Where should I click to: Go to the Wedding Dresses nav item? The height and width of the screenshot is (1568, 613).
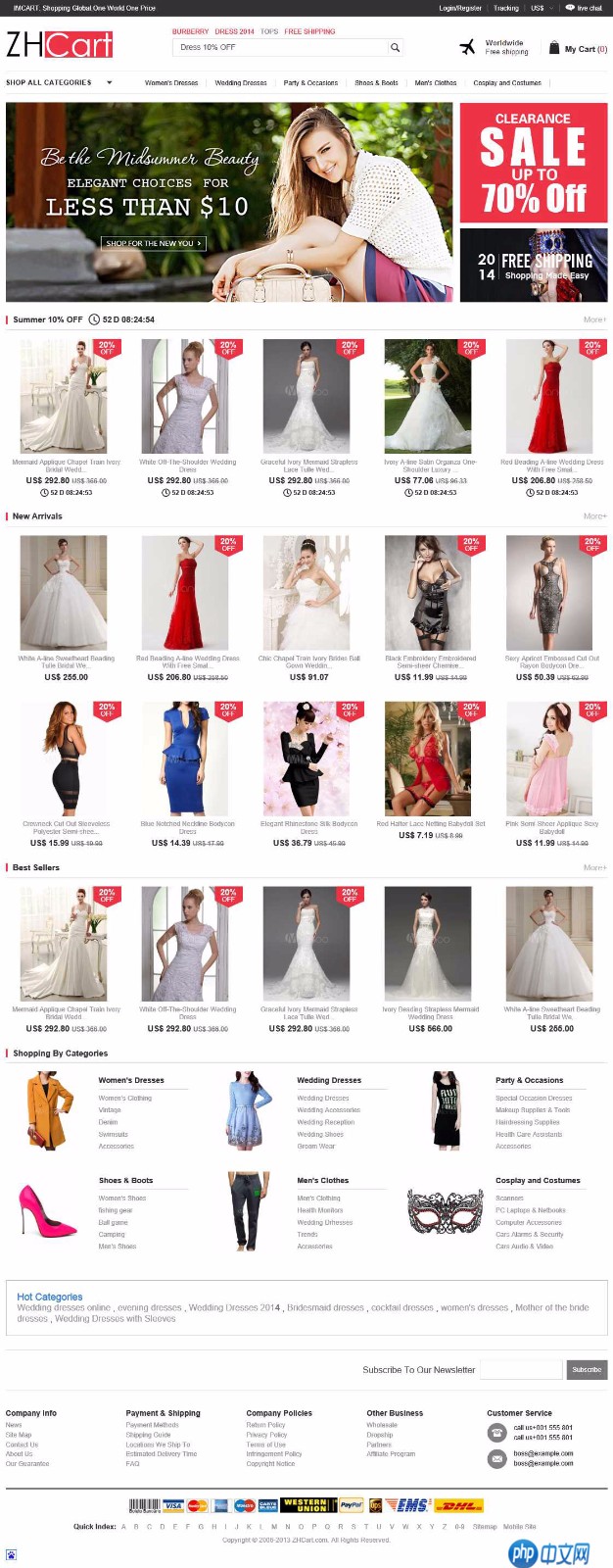(240, 83)
